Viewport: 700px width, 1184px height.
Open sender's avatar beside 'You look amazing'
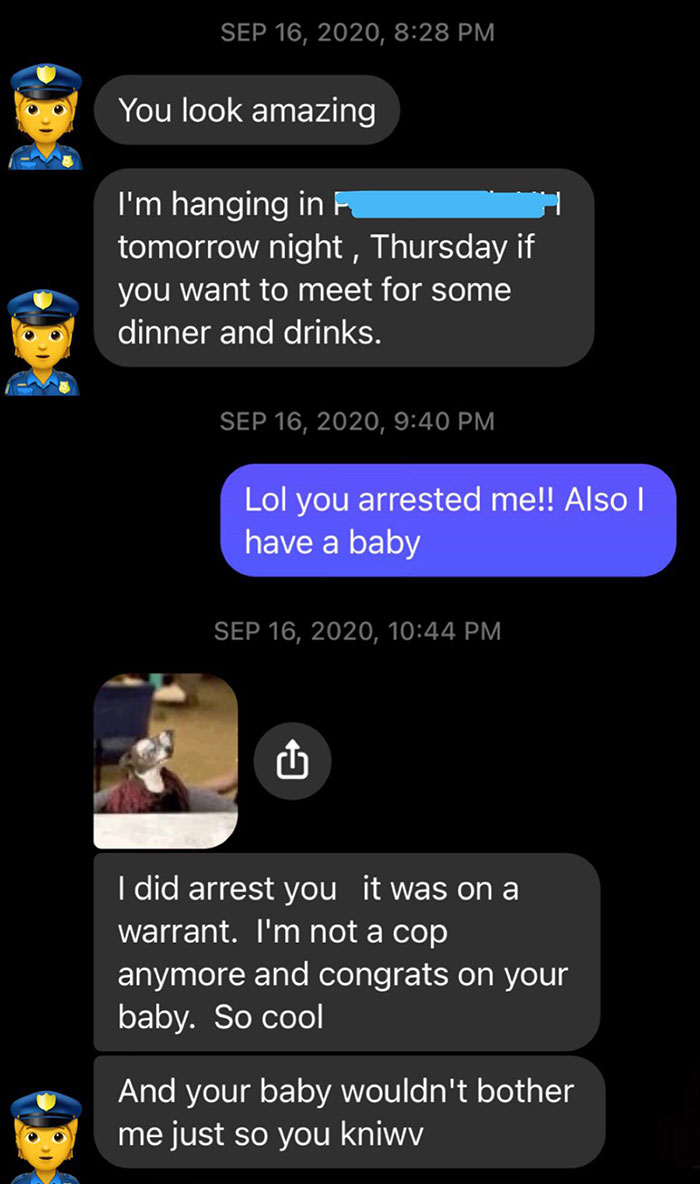click(45, 115)
